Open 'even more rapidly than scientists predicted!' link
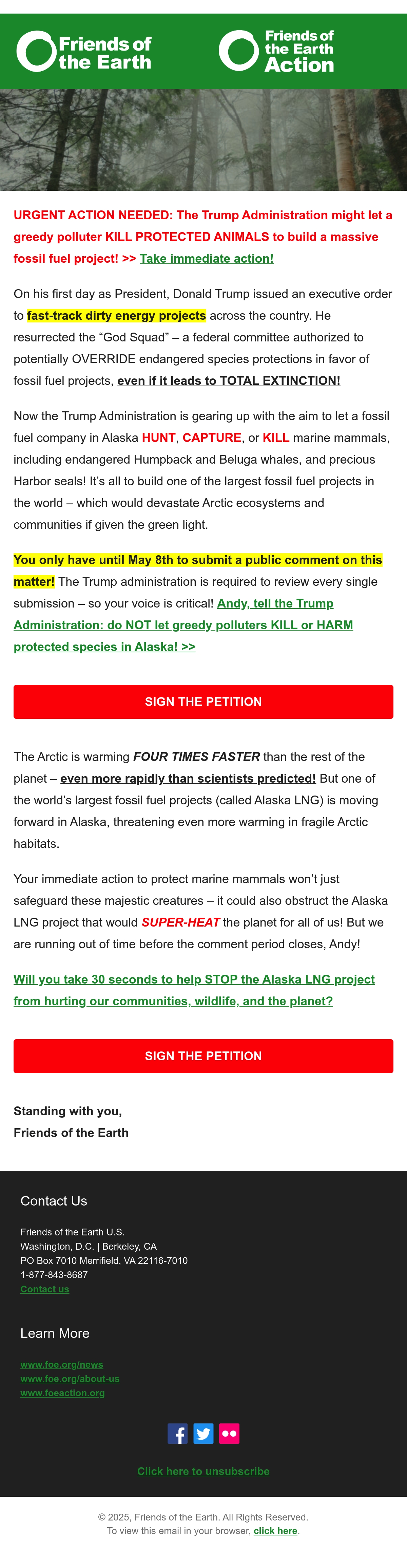Viewport: 407px width, 1568px height. [x=188, y=779]
